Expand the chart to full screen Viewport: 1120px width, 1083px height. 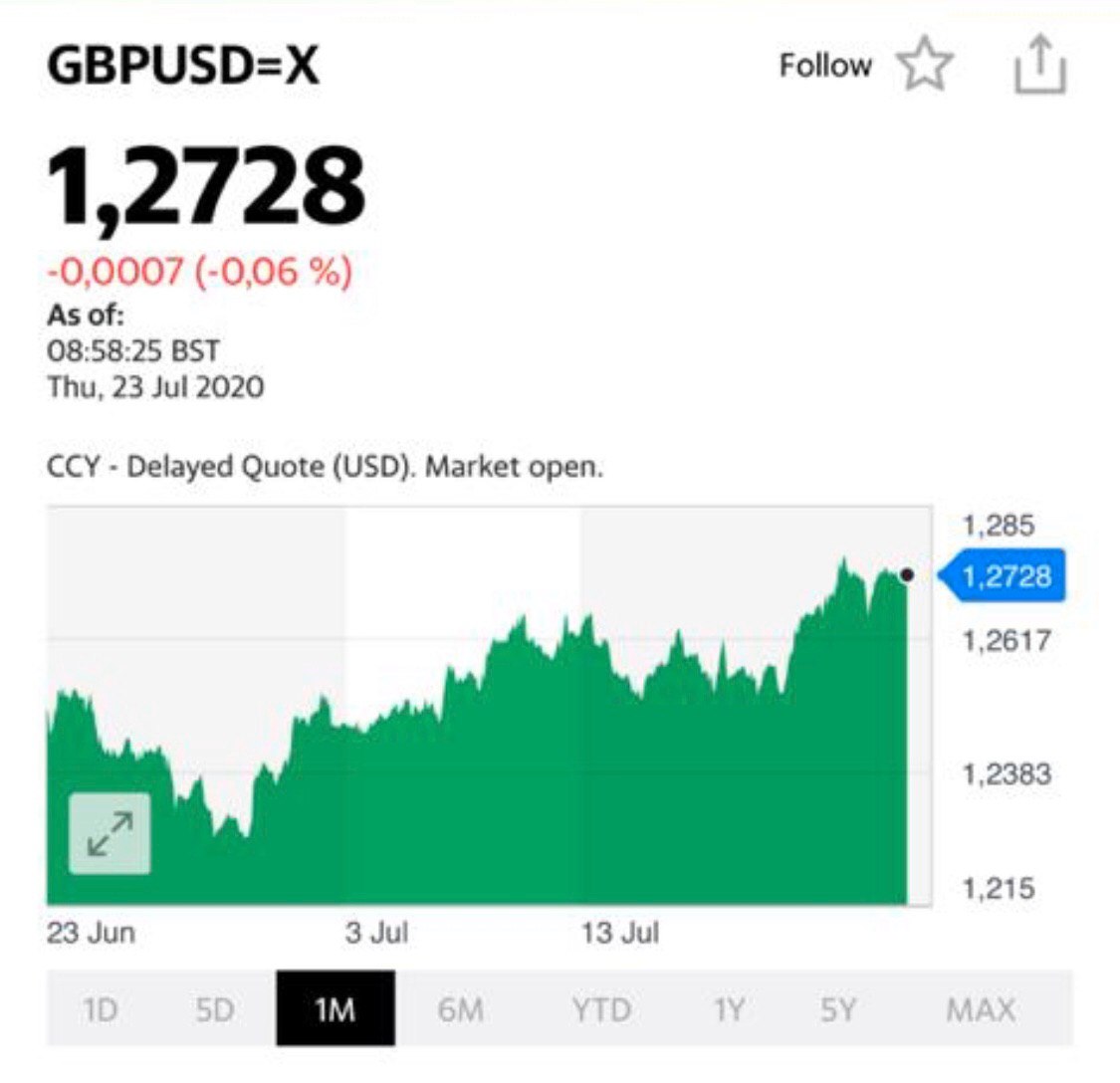(x=110, y=833)
